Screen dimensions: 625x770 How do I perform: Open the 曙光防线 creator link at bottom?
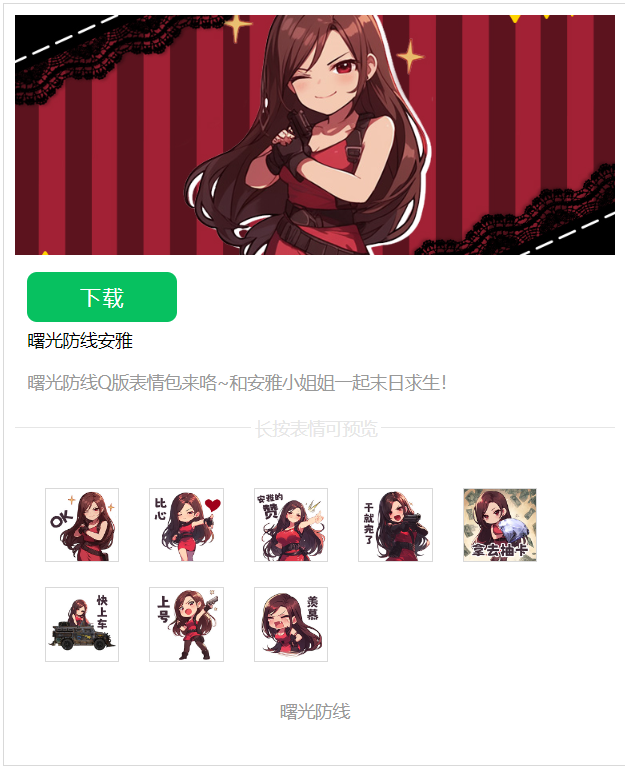tap(315, 712)
